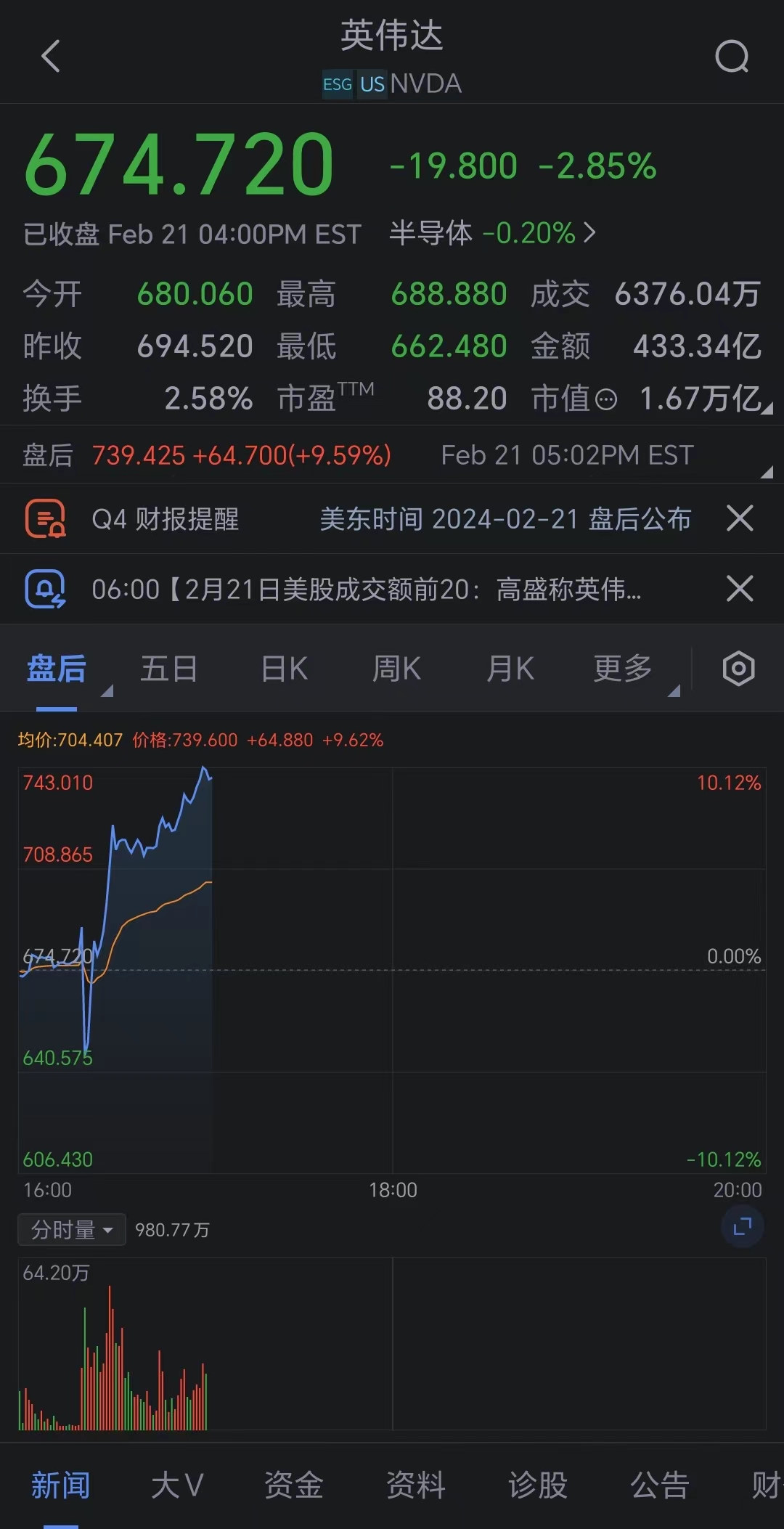Open the 资金 tab
This screenshot has height=1529, width=784.
(x=293, y=1485)
